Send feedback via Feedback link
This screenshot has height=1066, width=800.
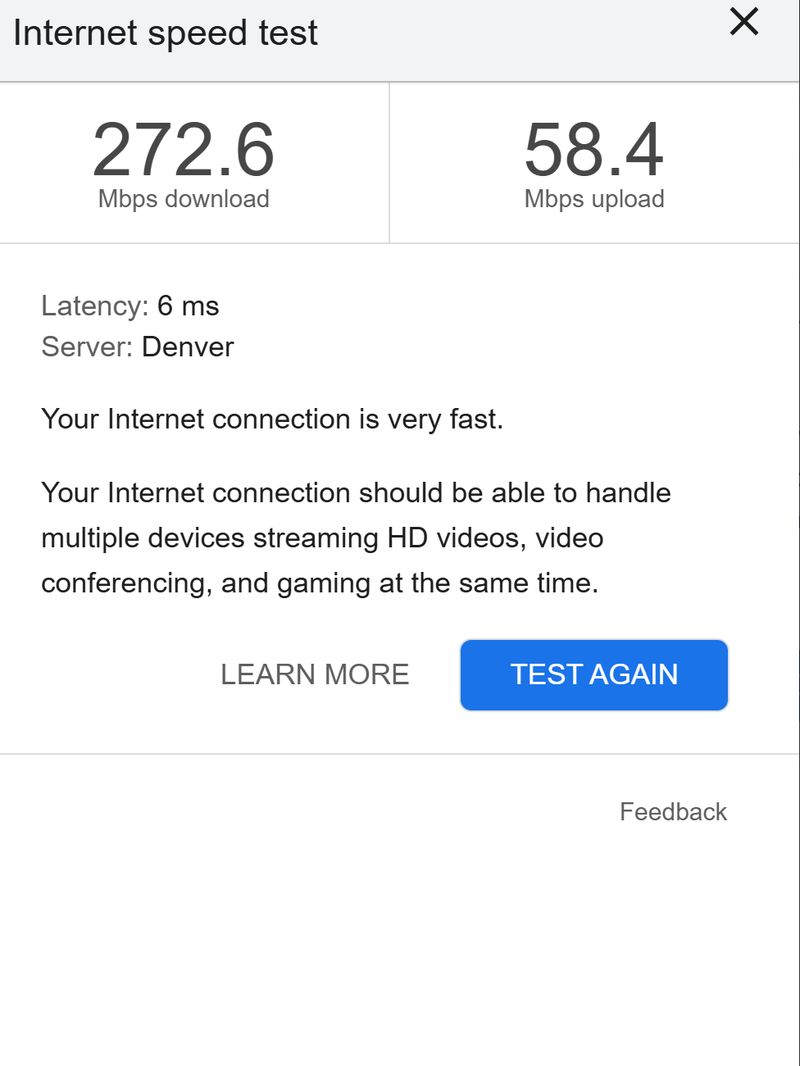(x=673, y=811)
